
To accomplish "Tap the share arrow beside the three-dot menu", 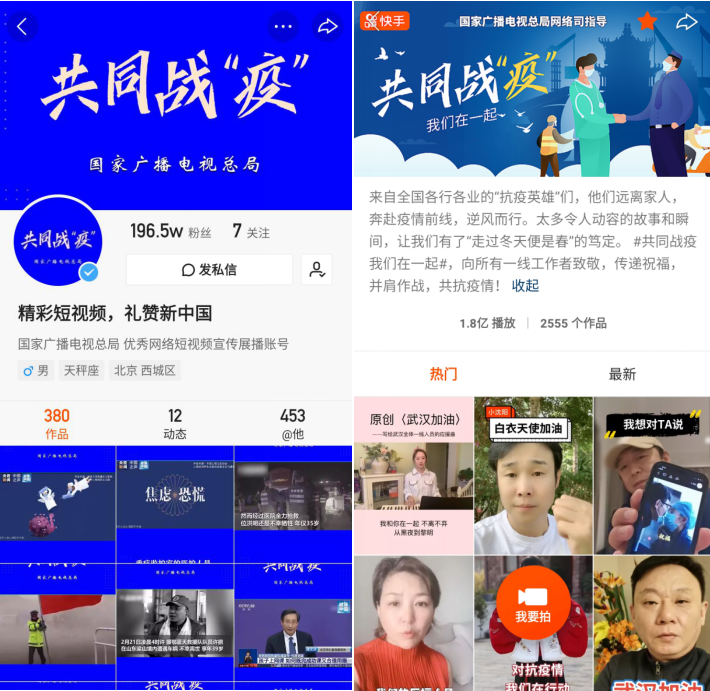I will 328,27.
